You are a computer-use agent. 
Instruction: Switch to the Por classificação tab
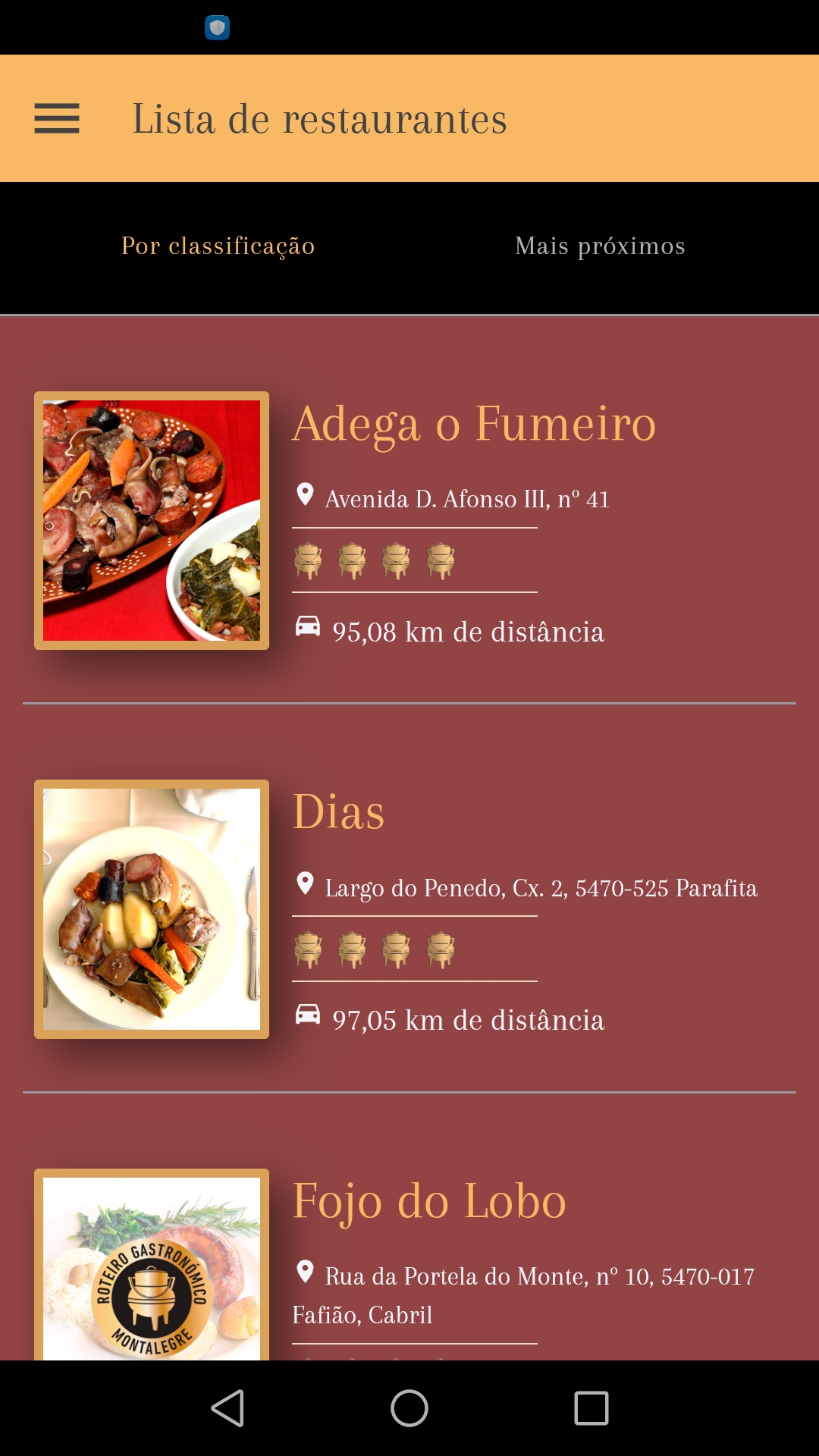pyautogui.click(x=218, y=246)
